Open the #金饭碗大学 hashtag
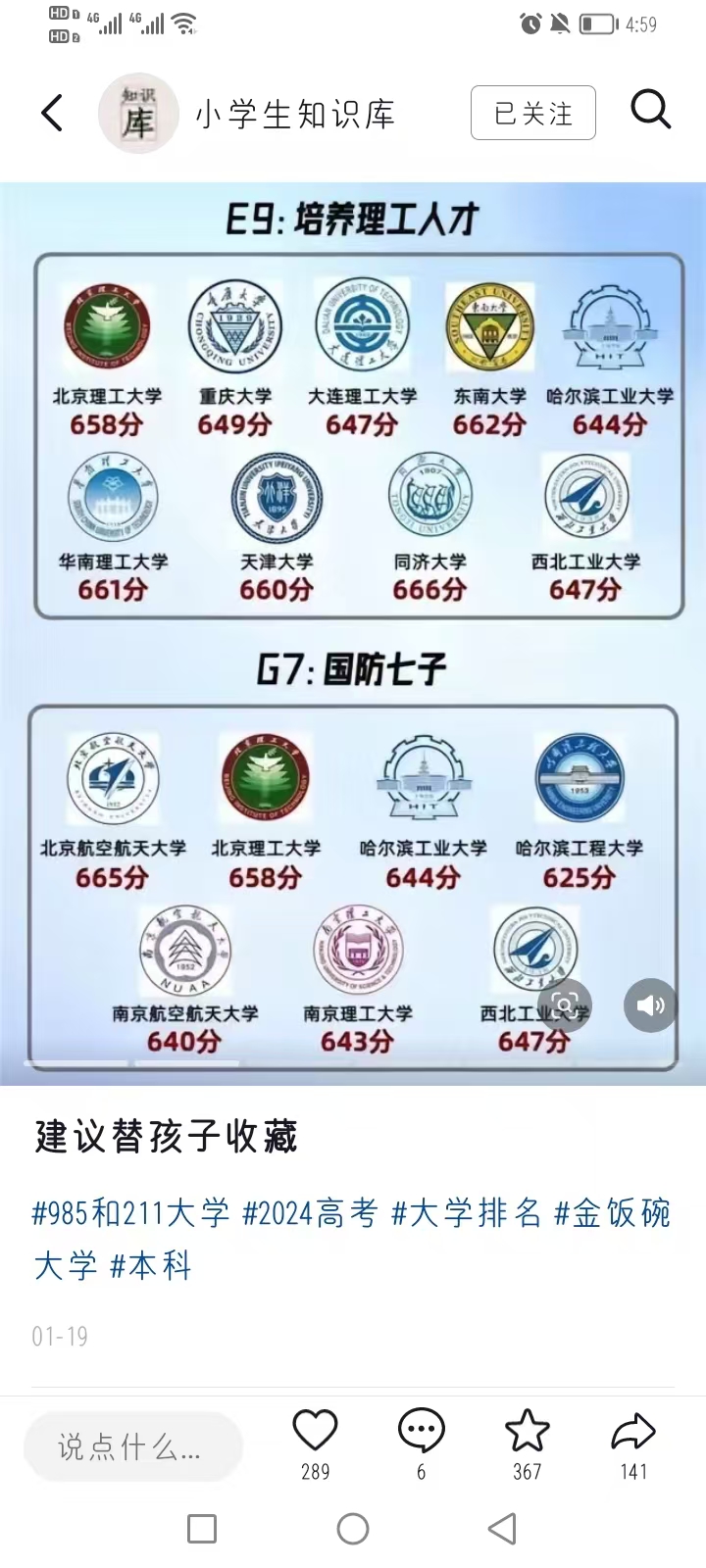Viewport: 706px width, 1568px height. [x=612, y=1213]
